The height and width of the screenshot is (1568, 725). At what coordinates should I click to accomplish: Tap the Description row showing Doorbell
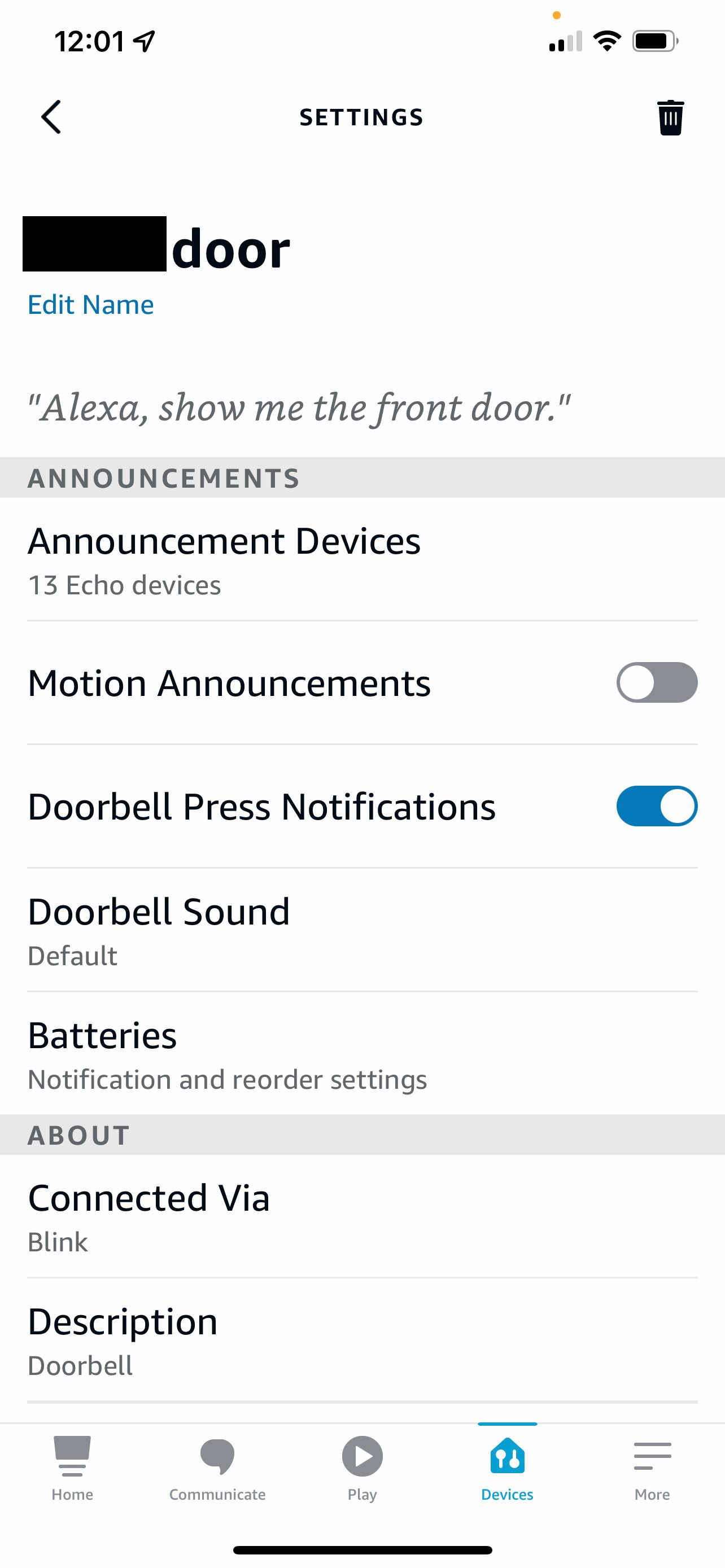[123, 1321]
